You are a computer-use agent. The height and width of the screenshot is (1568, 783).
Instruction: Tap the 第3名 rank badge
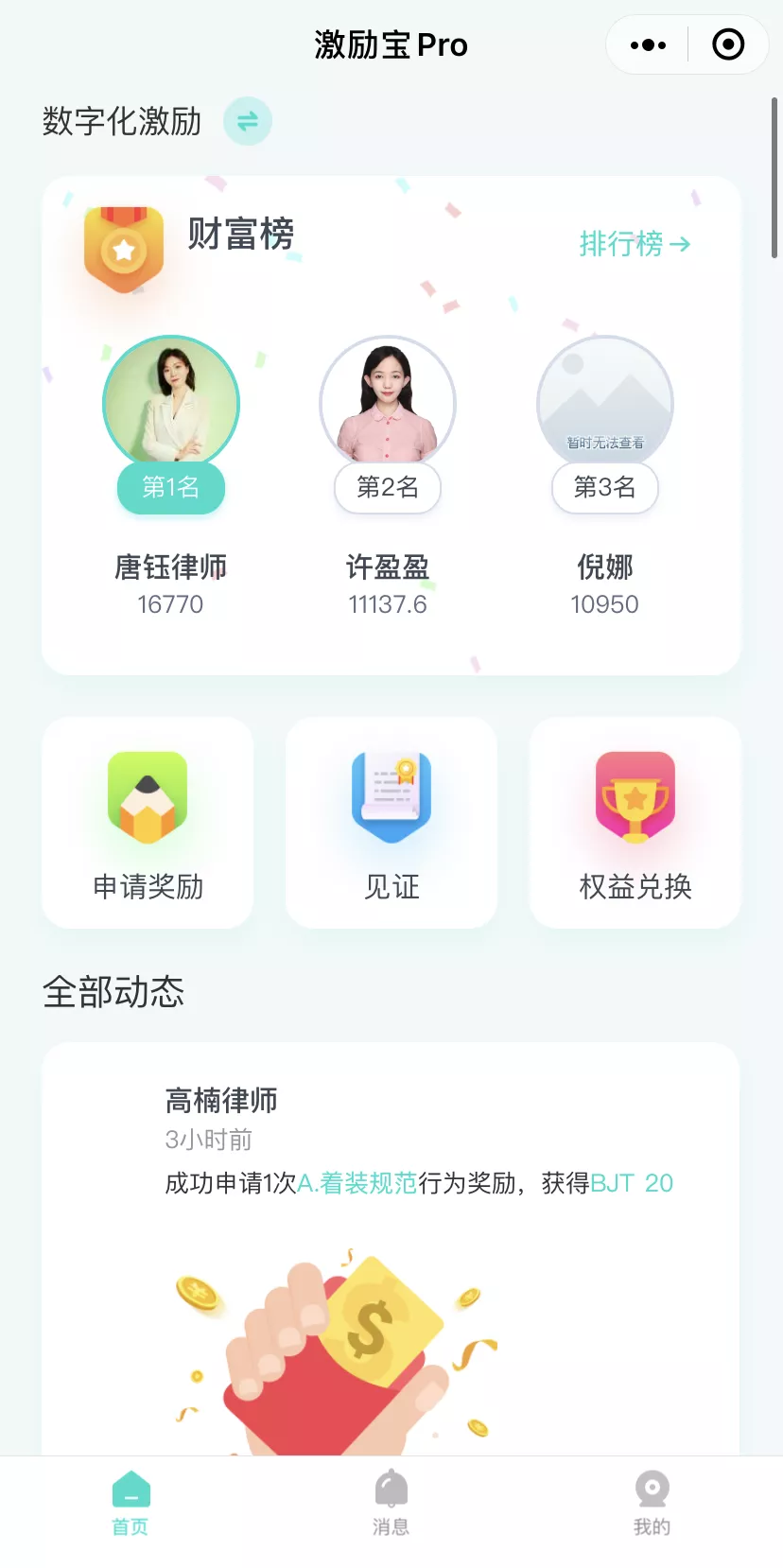tap(604, 489)
